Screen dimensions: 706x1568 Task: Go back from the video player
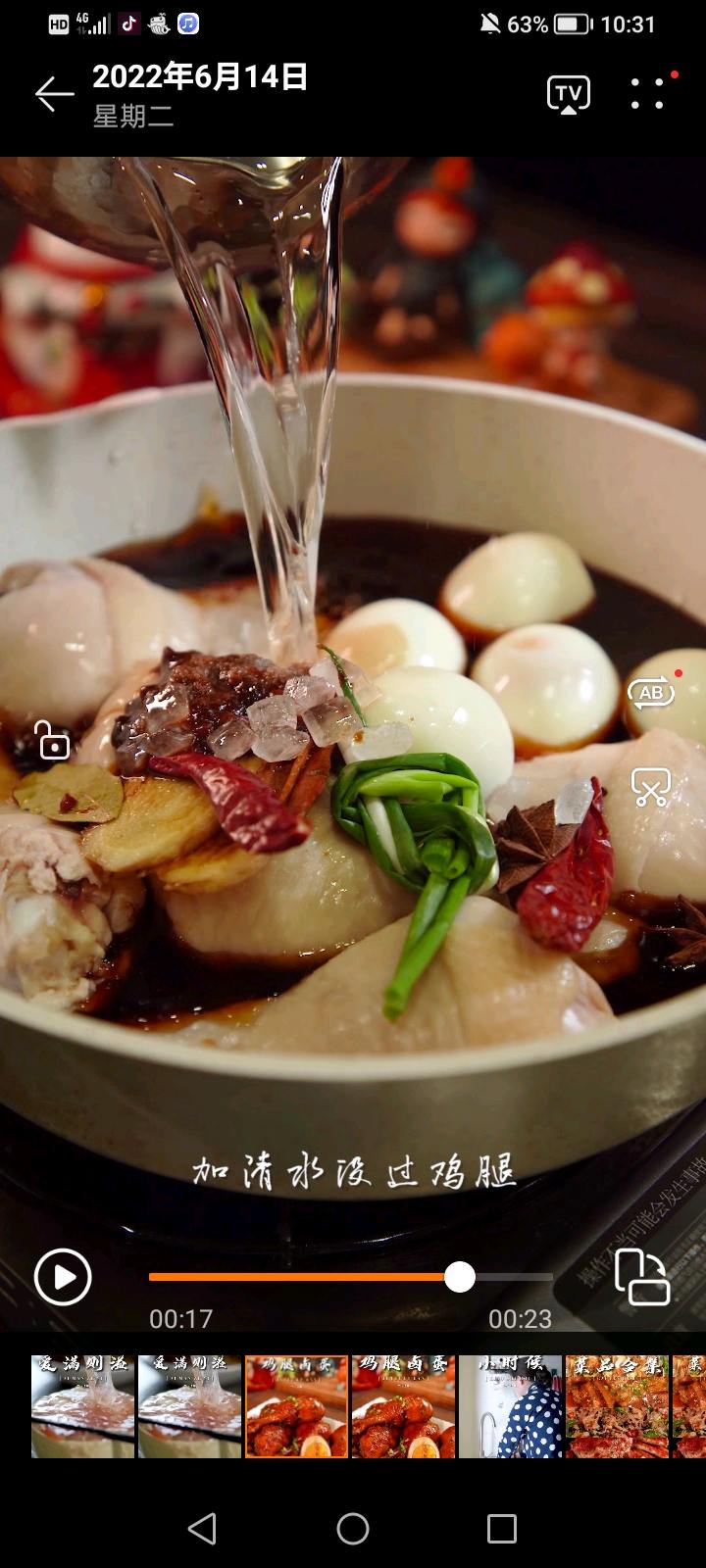[x=54, y=94]
